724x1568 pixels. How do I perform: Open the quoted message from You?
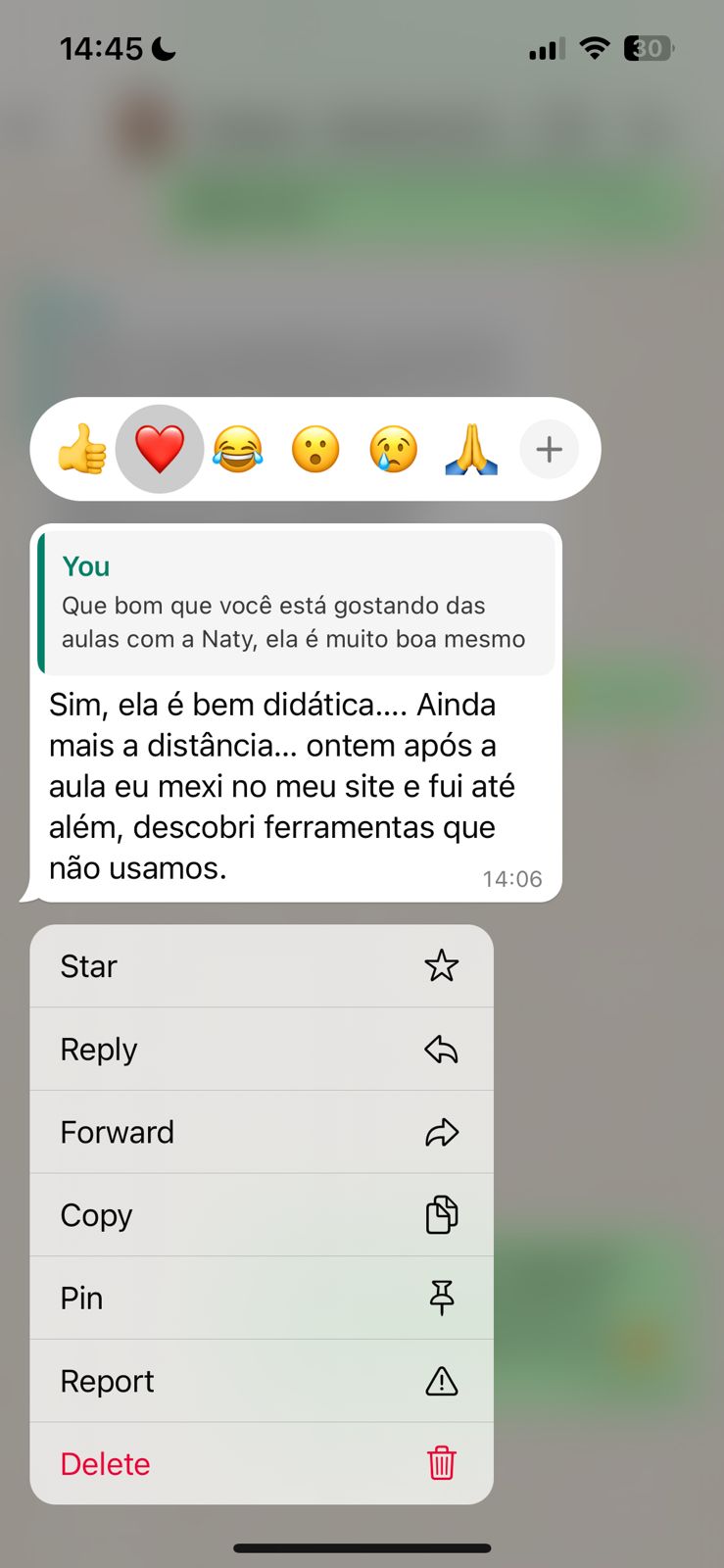pyautogui.click(x=295, y=604)
